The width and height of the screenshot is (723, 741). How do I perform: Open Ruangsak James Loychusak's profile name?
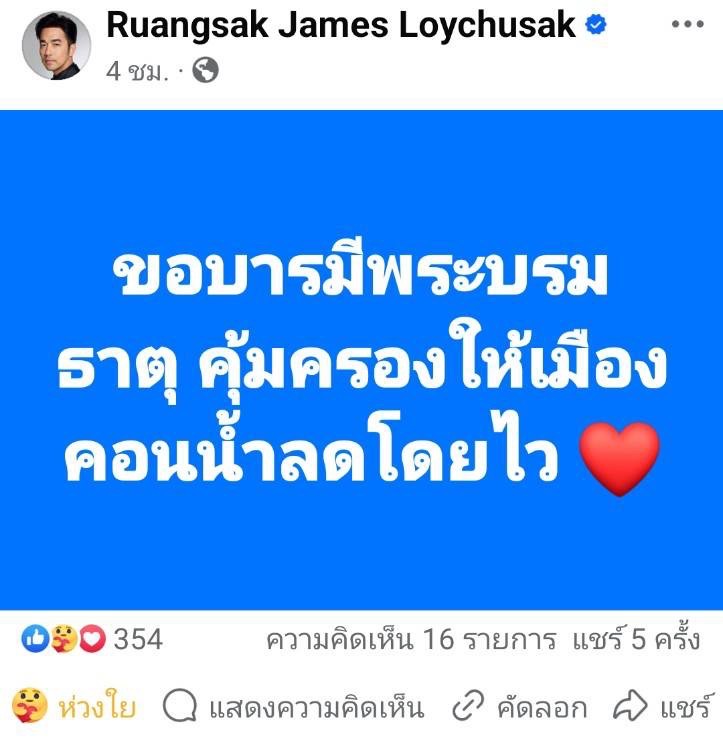point(341,25)
